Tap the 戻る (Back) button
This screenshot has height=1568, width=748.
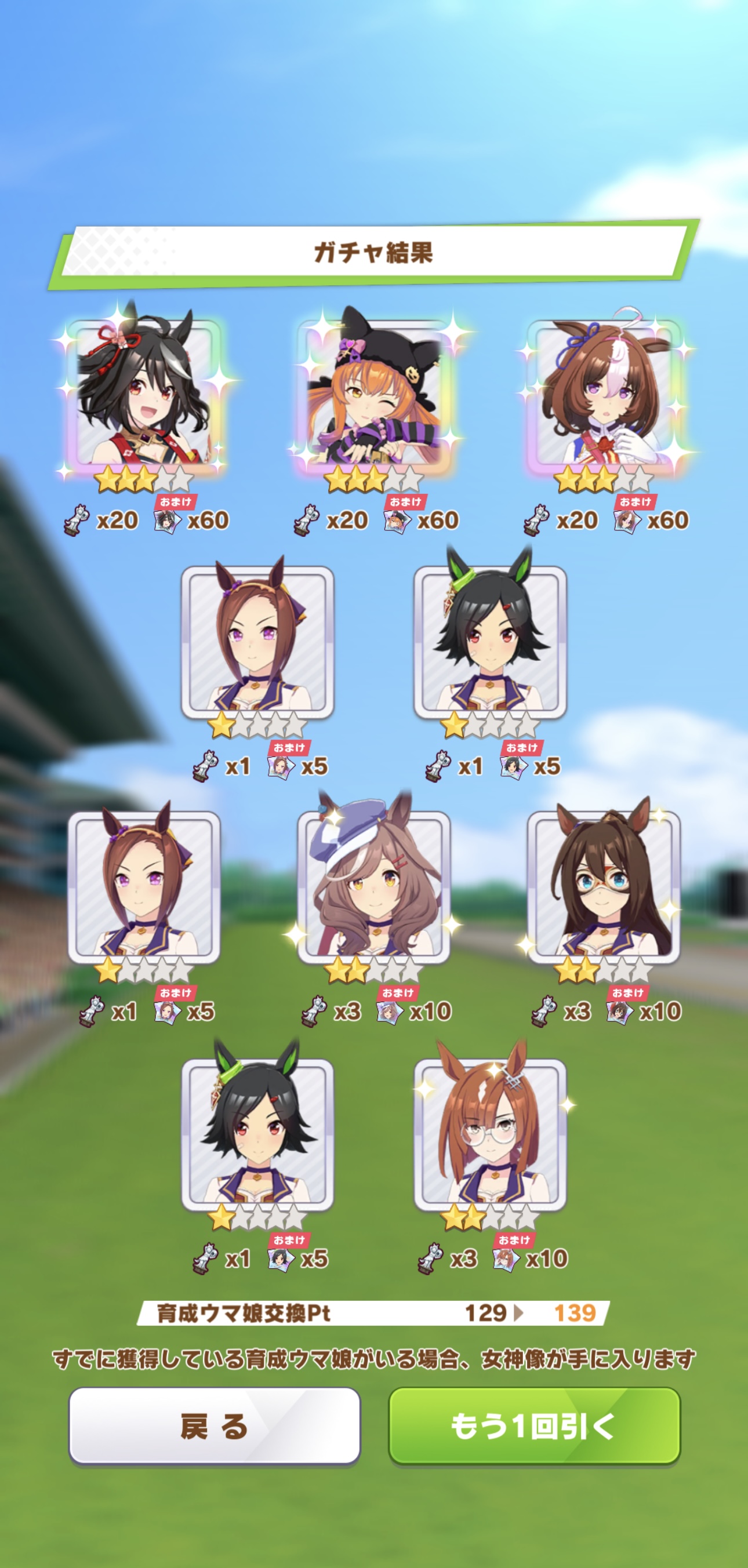(215, 1426)
